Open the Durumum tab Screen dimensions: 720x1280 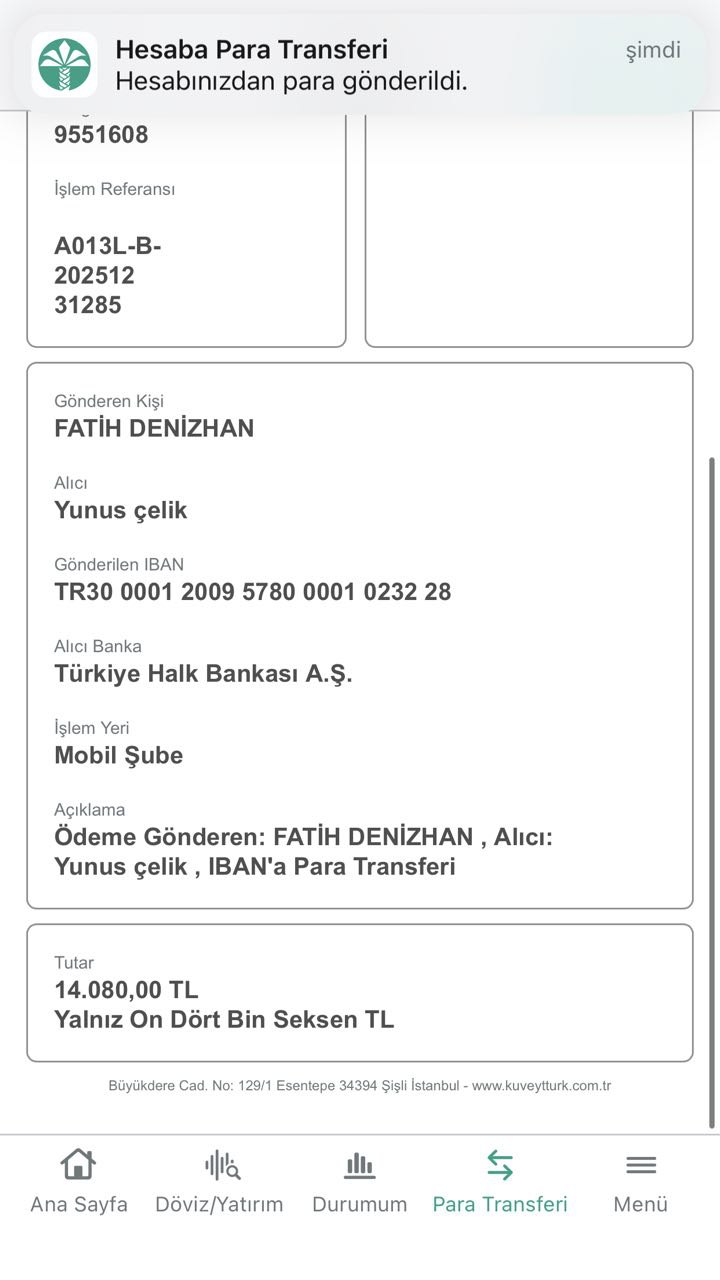point(360,1182)
